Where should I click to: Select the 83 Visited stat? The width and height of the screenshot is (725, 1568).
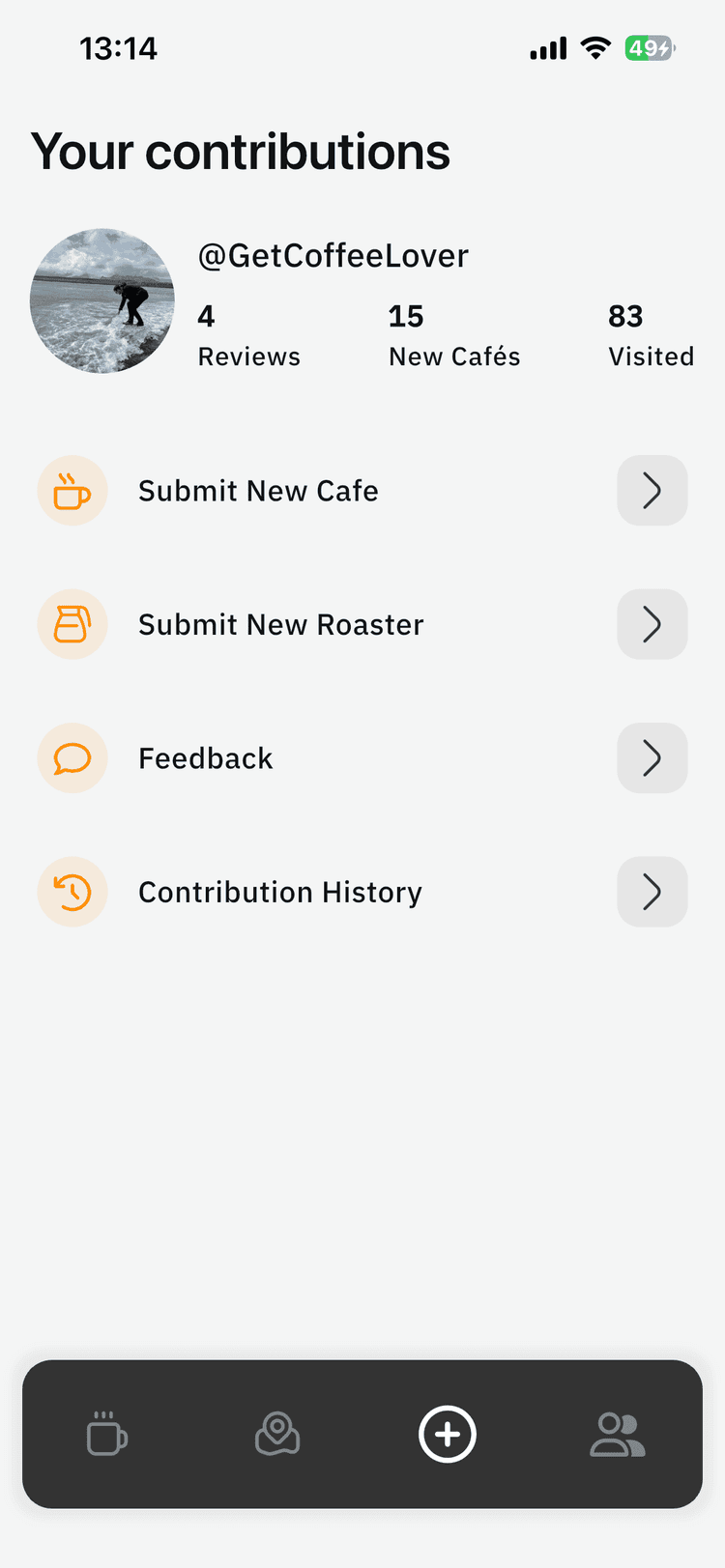point(651,335)
